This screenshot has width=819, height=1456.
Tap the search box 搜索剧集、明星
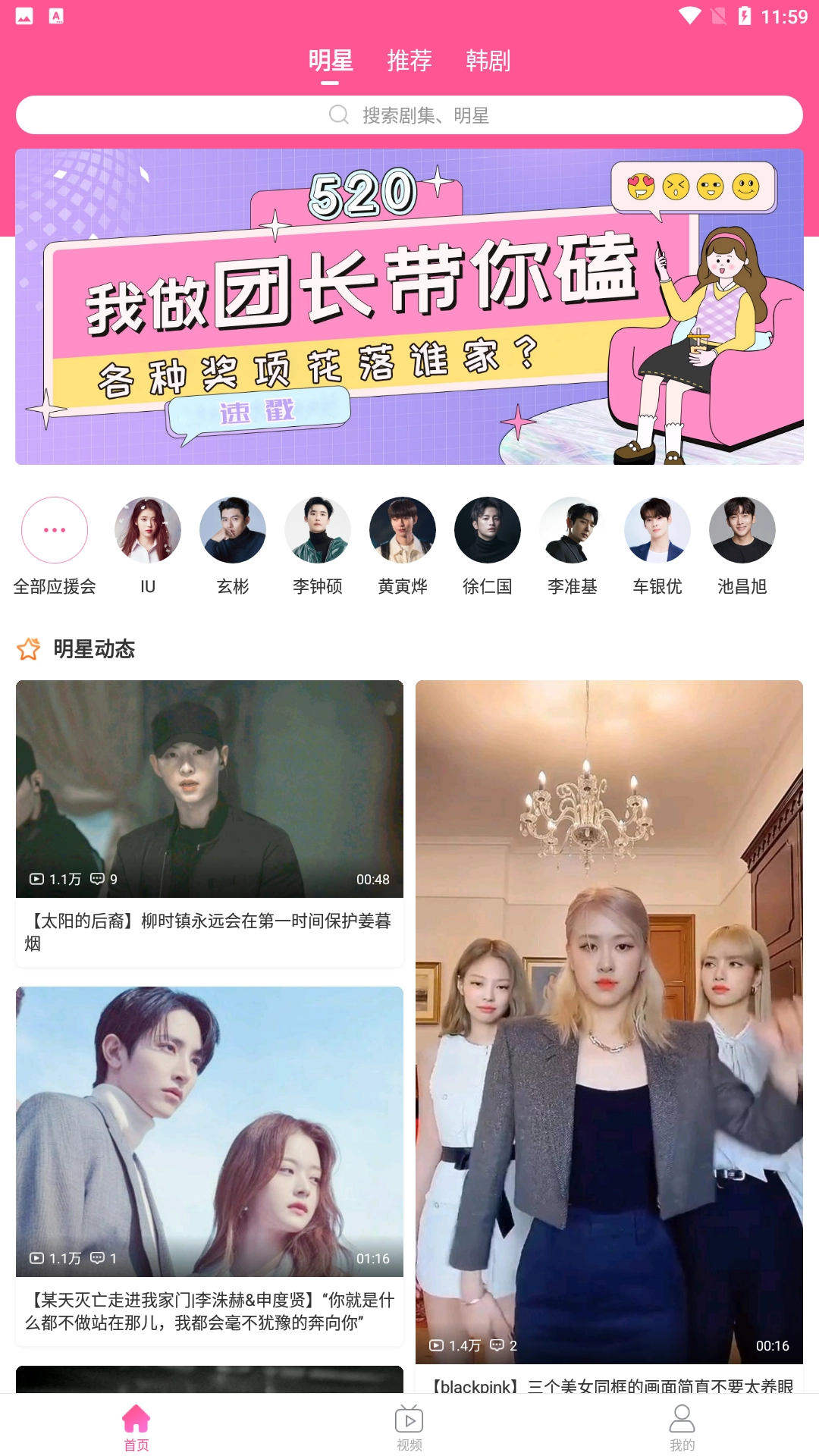pos(409,115)
